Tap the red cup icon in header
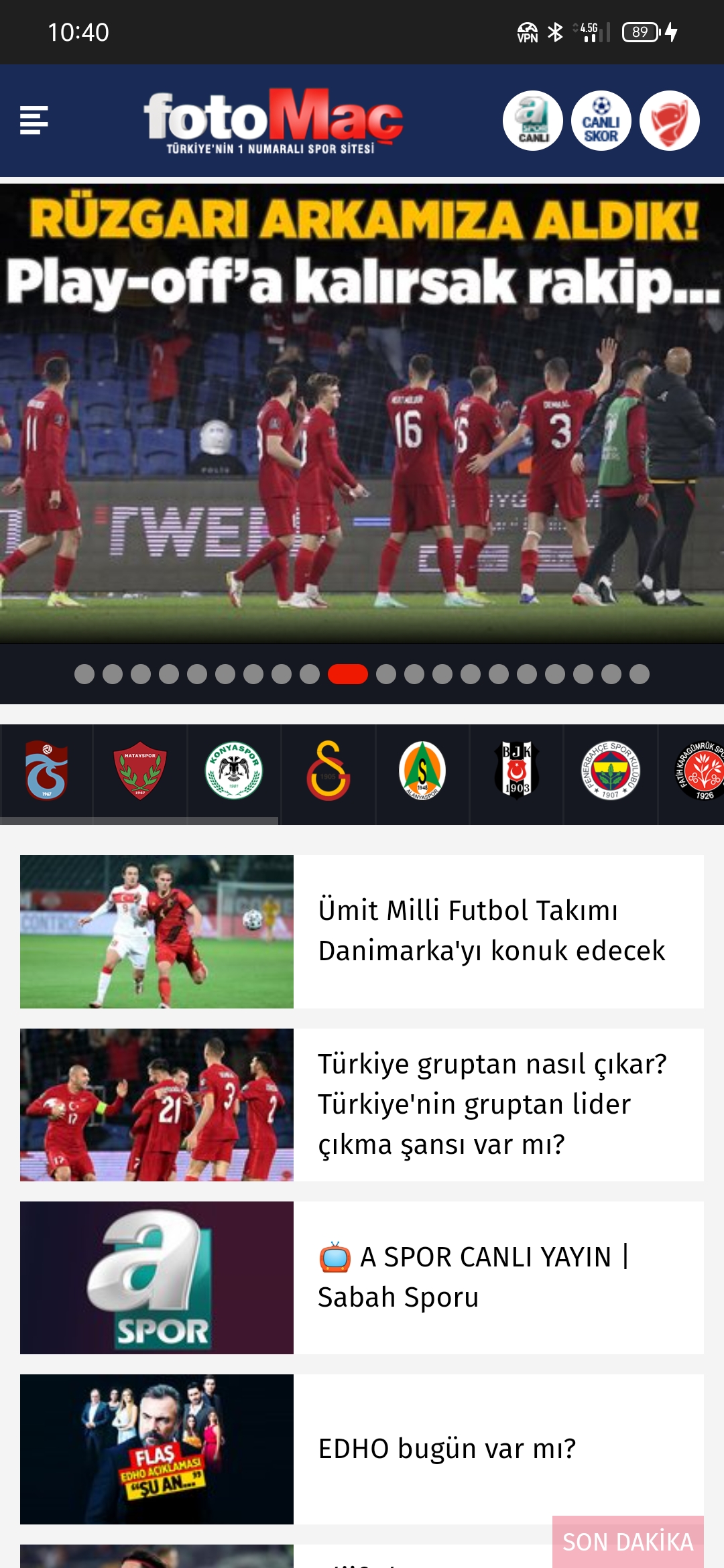The width and height of the screenshot is (724, 1568). tap(670, 121)
